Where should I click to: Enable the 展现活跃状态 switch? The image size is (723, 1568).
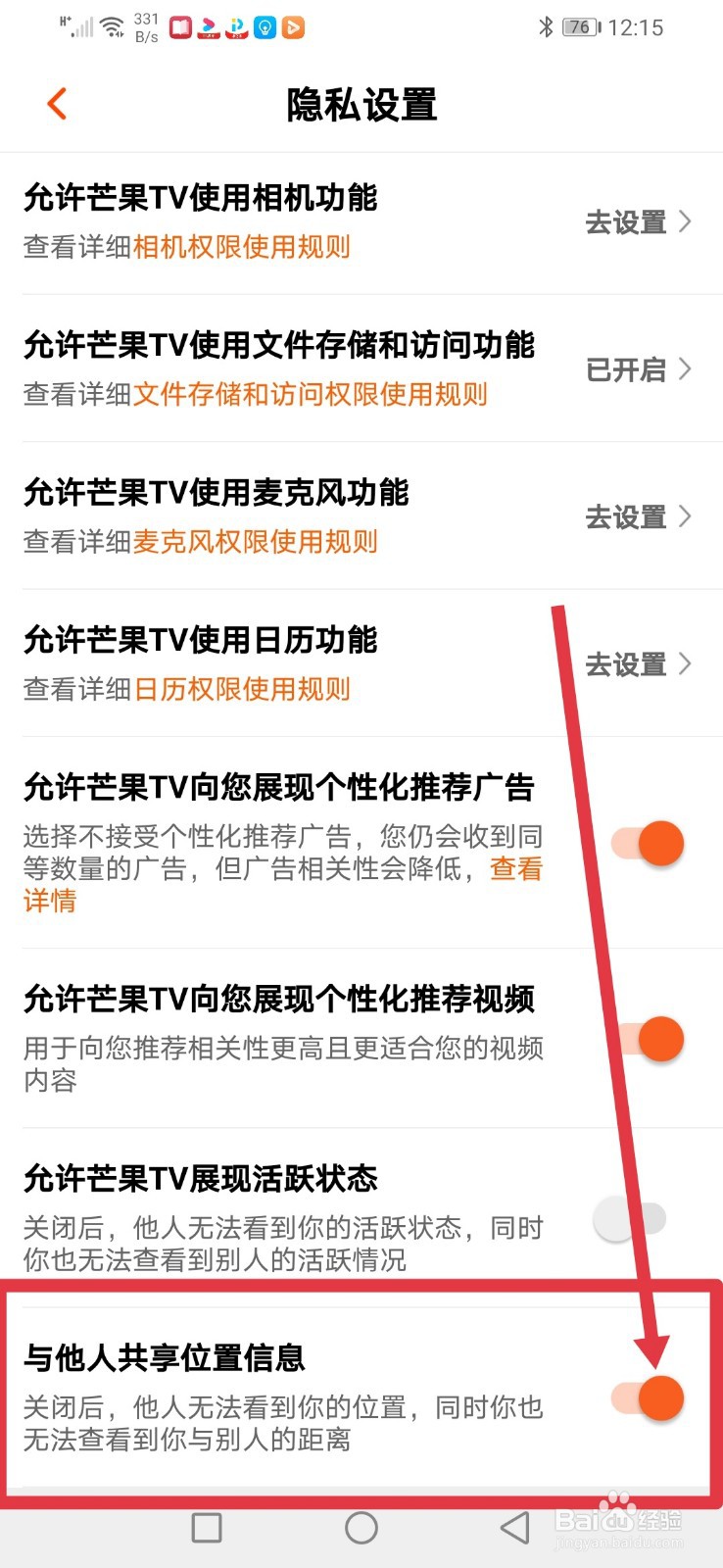[x=629, y=1220]
